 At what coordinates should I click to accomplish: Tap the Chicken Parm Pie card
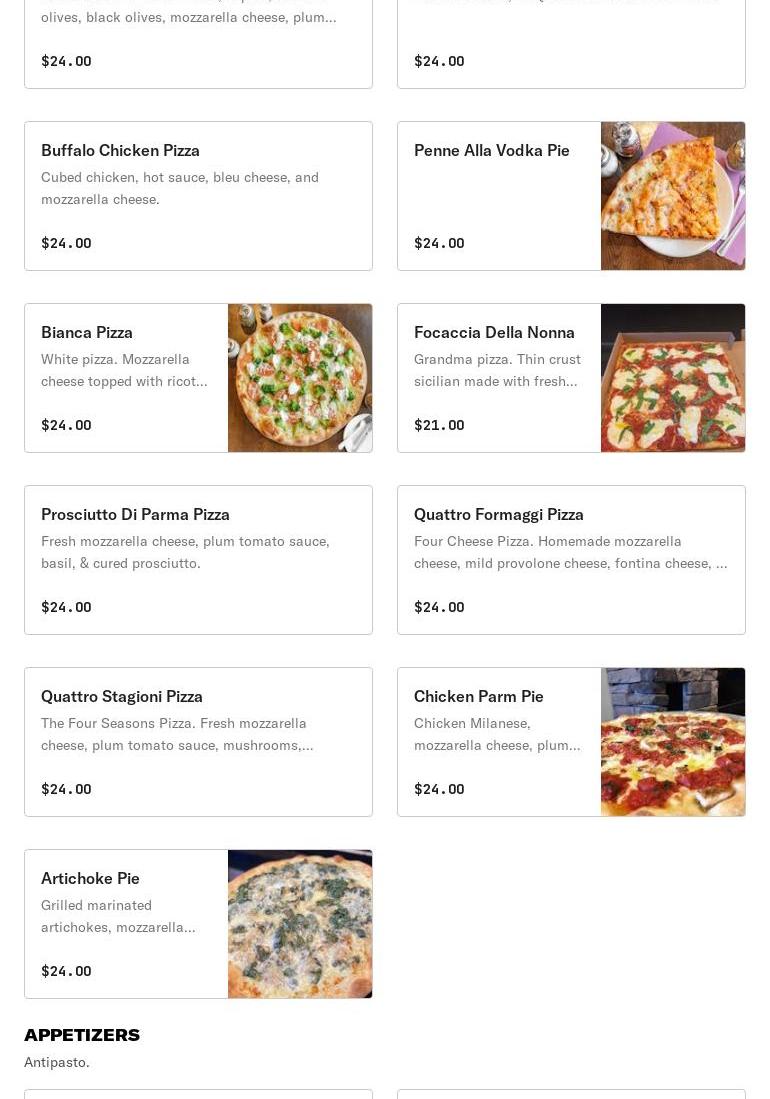coord(571,742)
